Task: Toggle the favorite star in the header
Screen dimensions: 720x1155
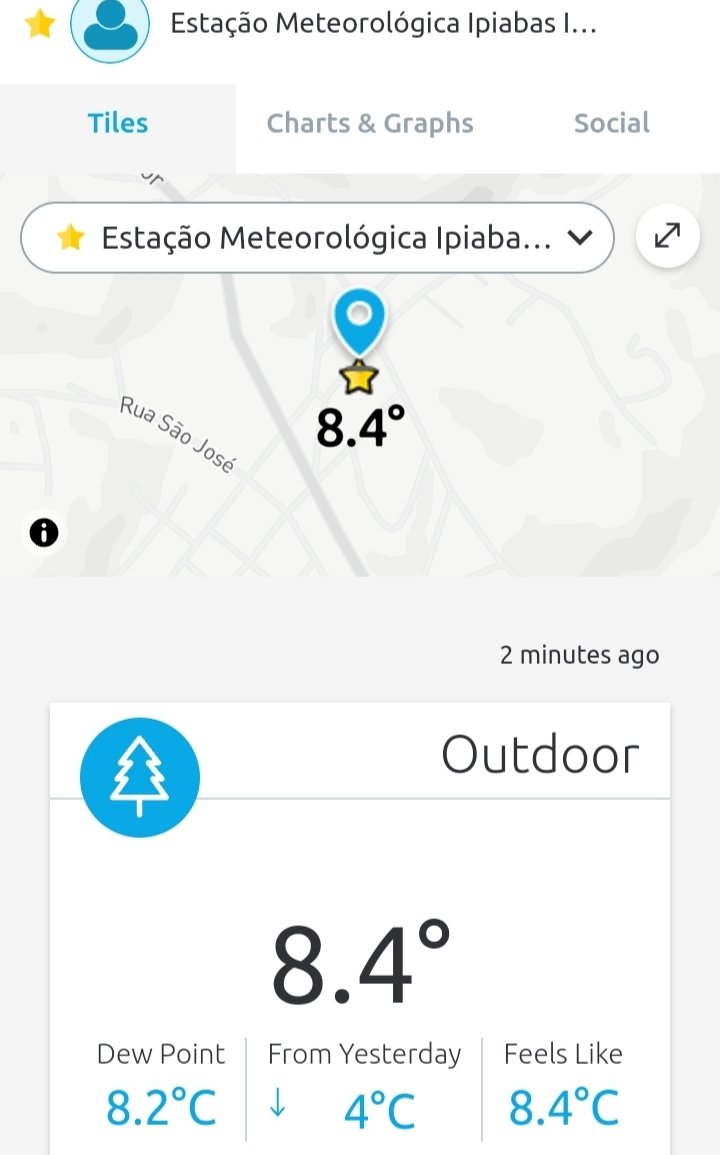Action: pos(40,24)
